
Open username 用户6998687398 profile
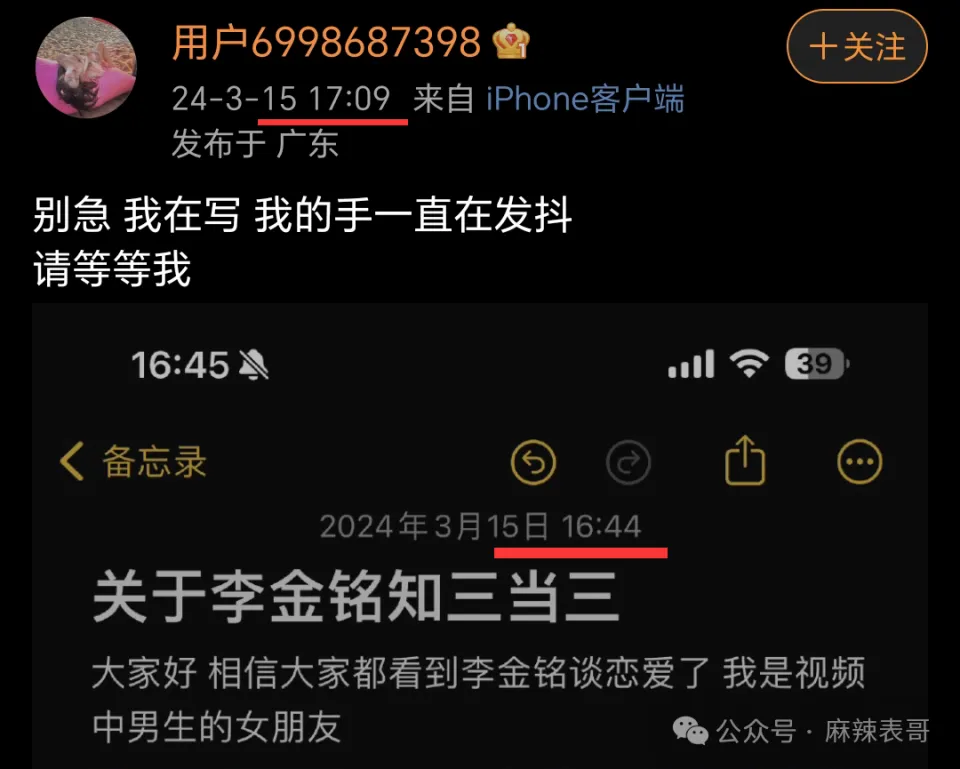[x=326, y=42]
